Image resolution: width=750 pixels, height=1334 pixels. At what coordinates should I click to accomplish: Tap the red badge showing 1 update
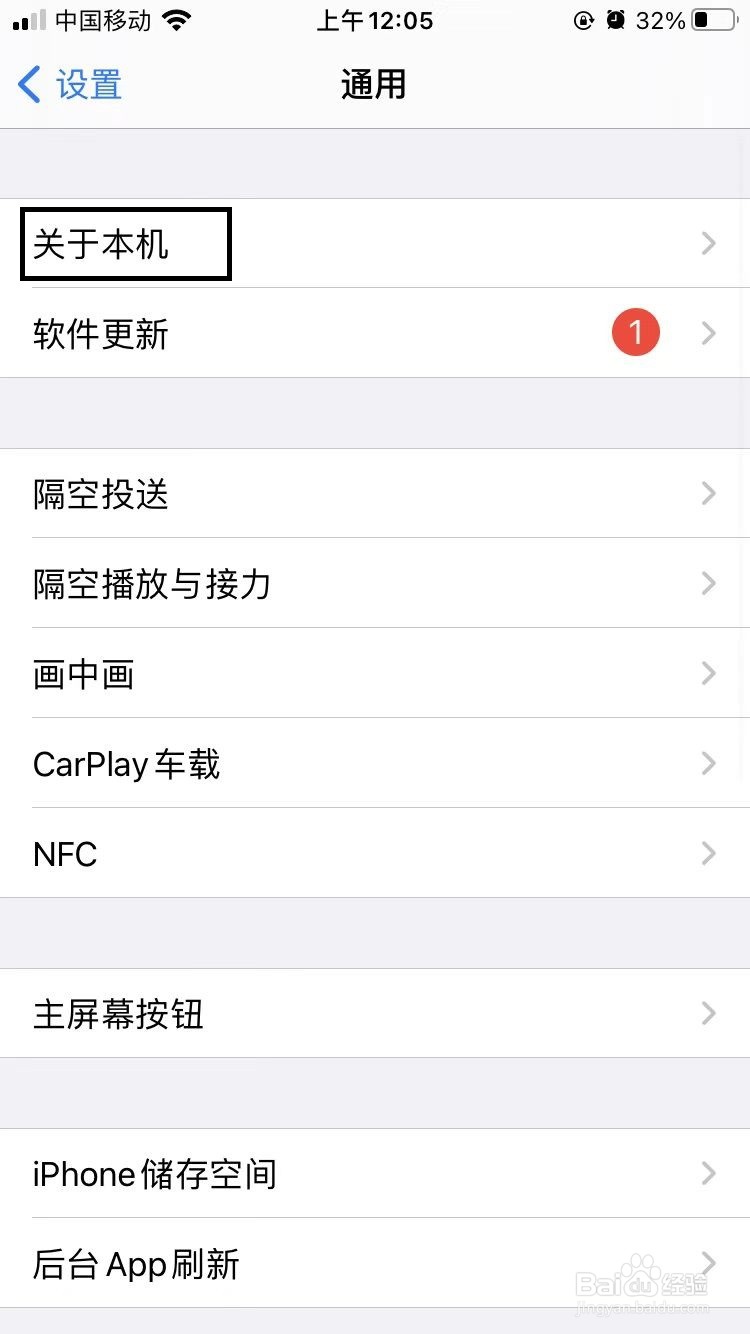click(636, 332)
